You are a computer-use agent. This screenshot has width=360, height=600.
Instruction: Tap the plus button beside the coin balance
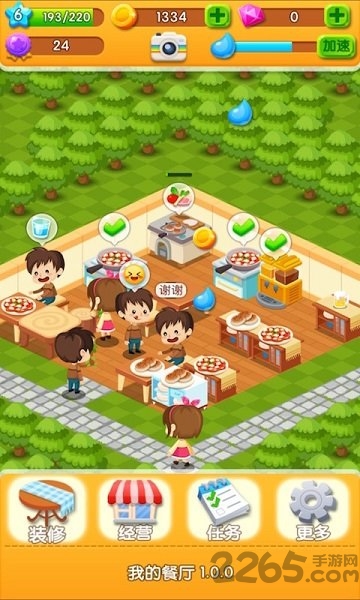[x=218, y=16]
